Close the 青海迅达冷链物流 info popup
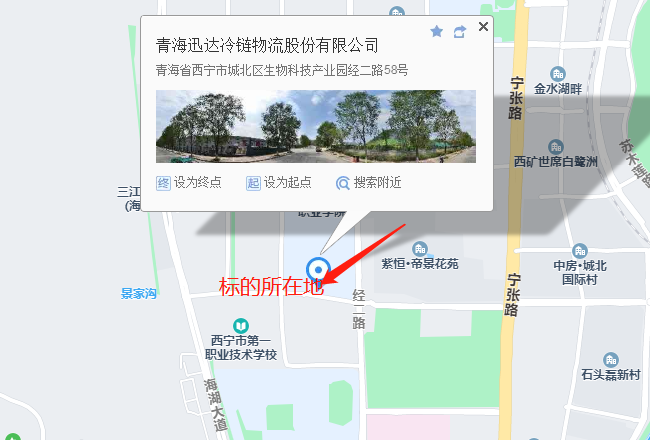 pyautogui.click(x=484, y=27)
